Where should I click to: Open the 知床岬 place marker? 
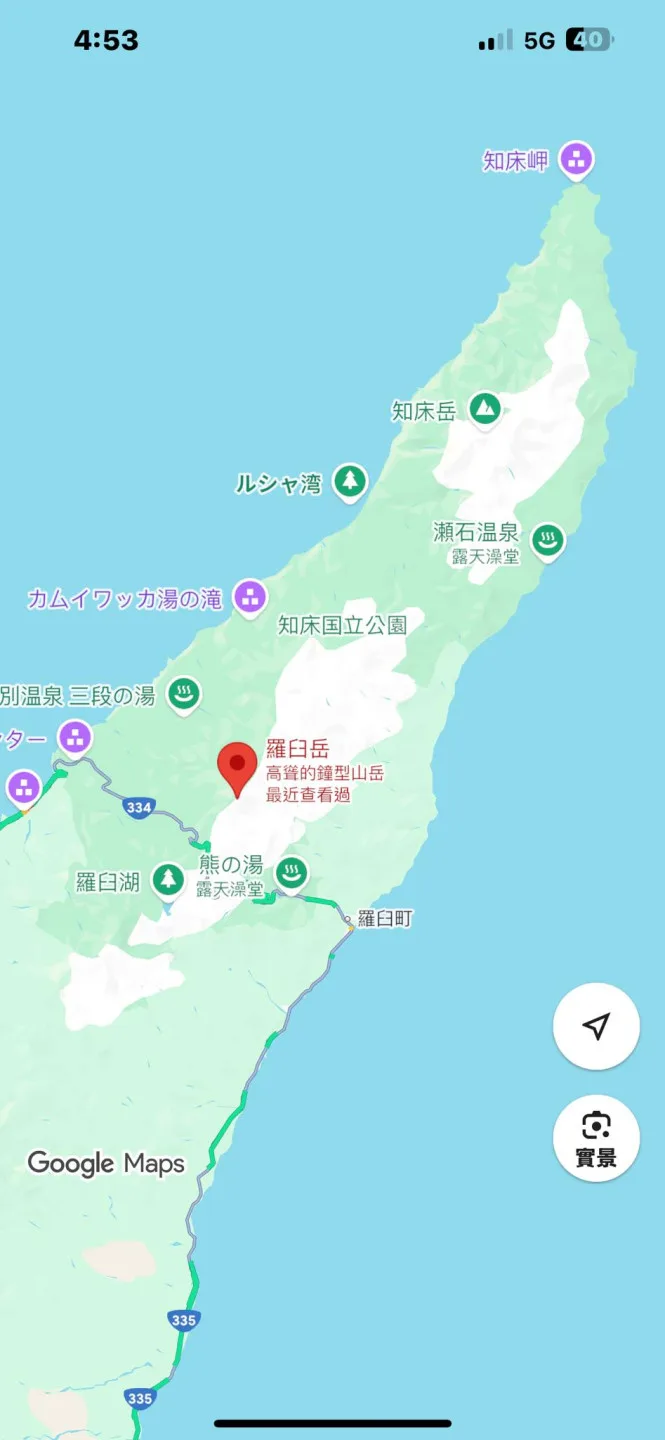pos(576,158)
